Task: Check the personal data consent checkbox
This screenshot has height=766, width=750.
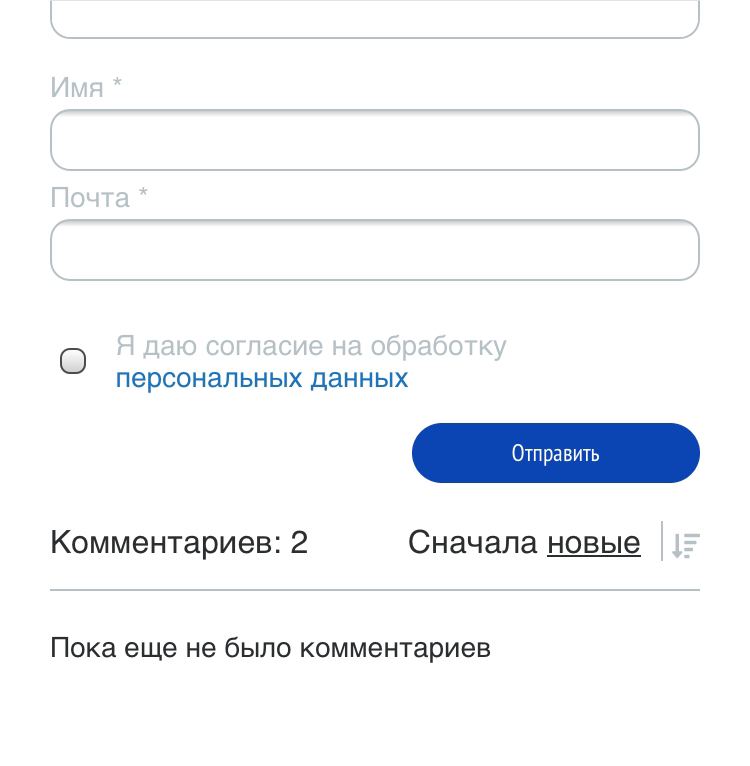Action: 73,361
